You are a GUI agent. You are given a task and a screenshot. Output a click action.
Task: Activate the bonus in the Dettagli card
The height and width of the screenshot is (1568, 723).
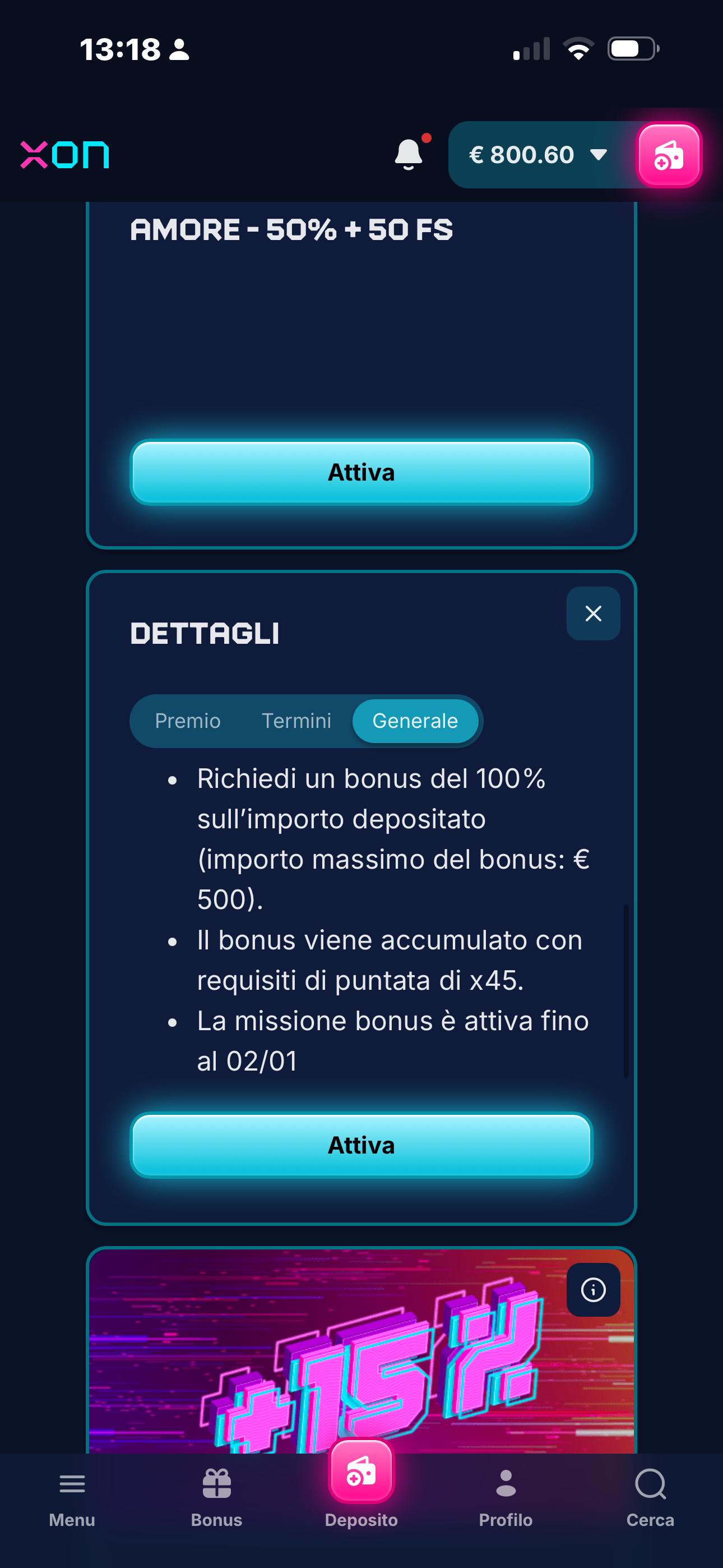[x=361, y=1145]
